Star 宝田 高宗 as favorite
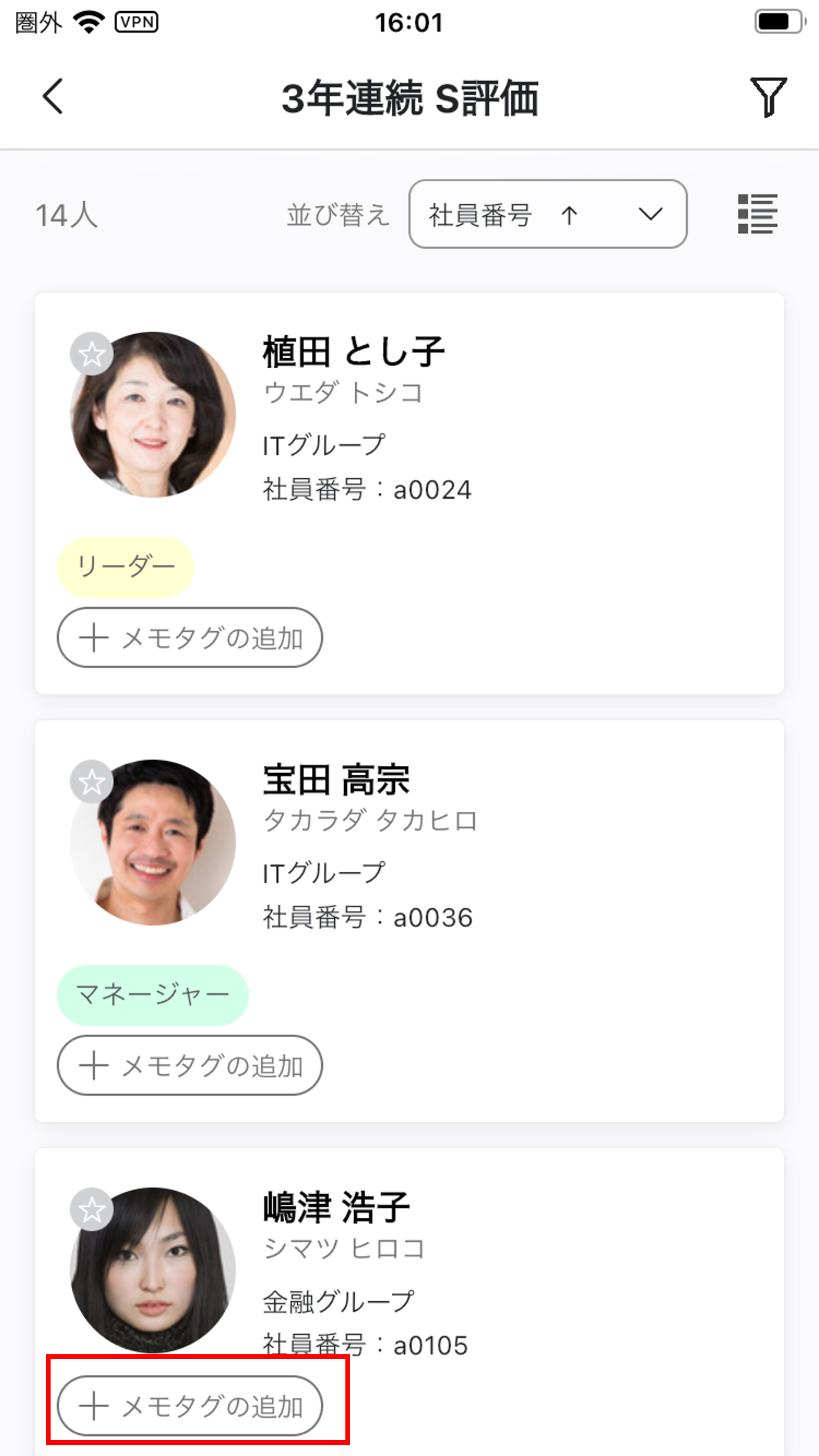 [x=92, y=782]
